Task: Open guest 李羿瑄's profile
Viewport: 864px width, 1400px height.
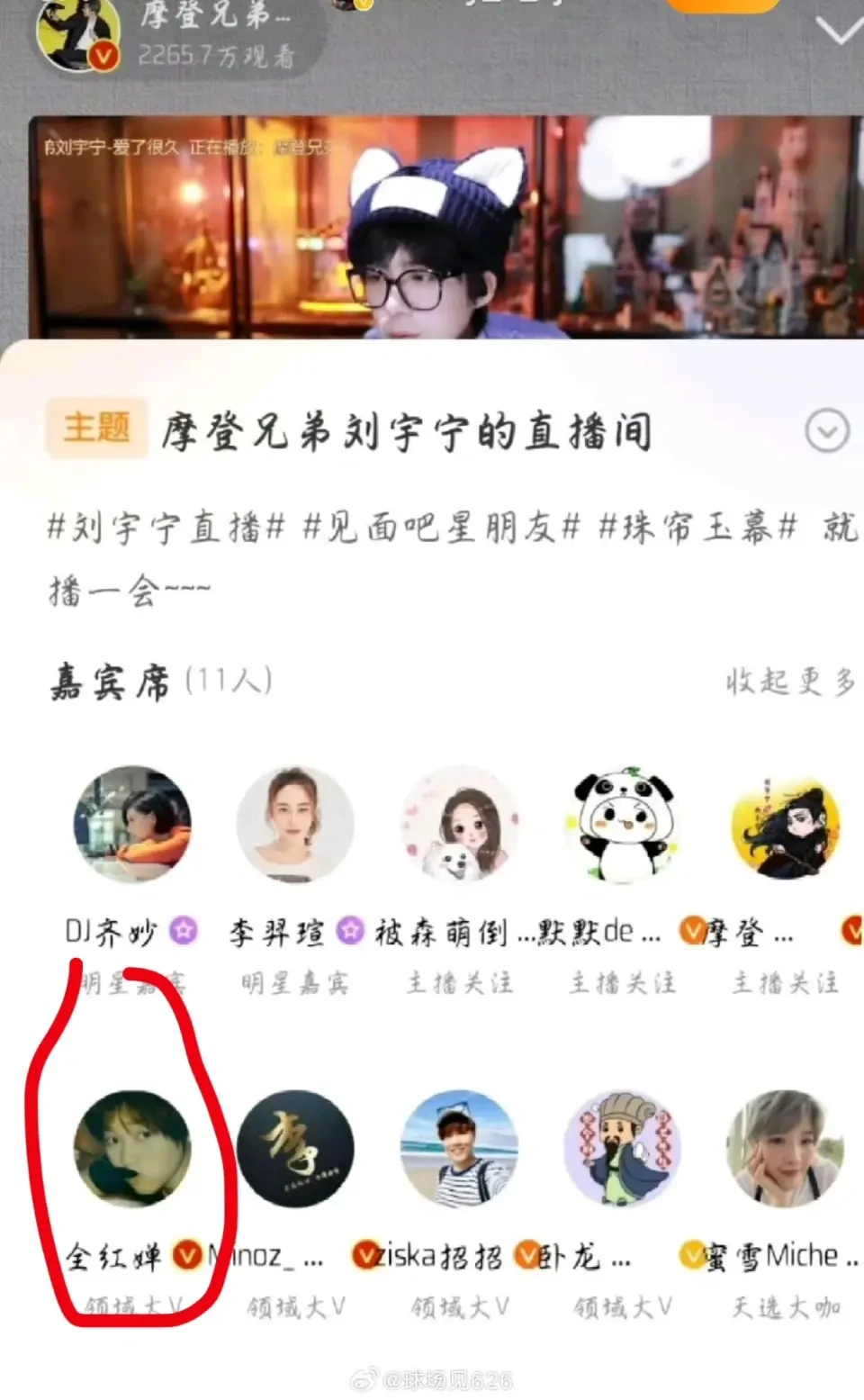Action: pos(295,824)
